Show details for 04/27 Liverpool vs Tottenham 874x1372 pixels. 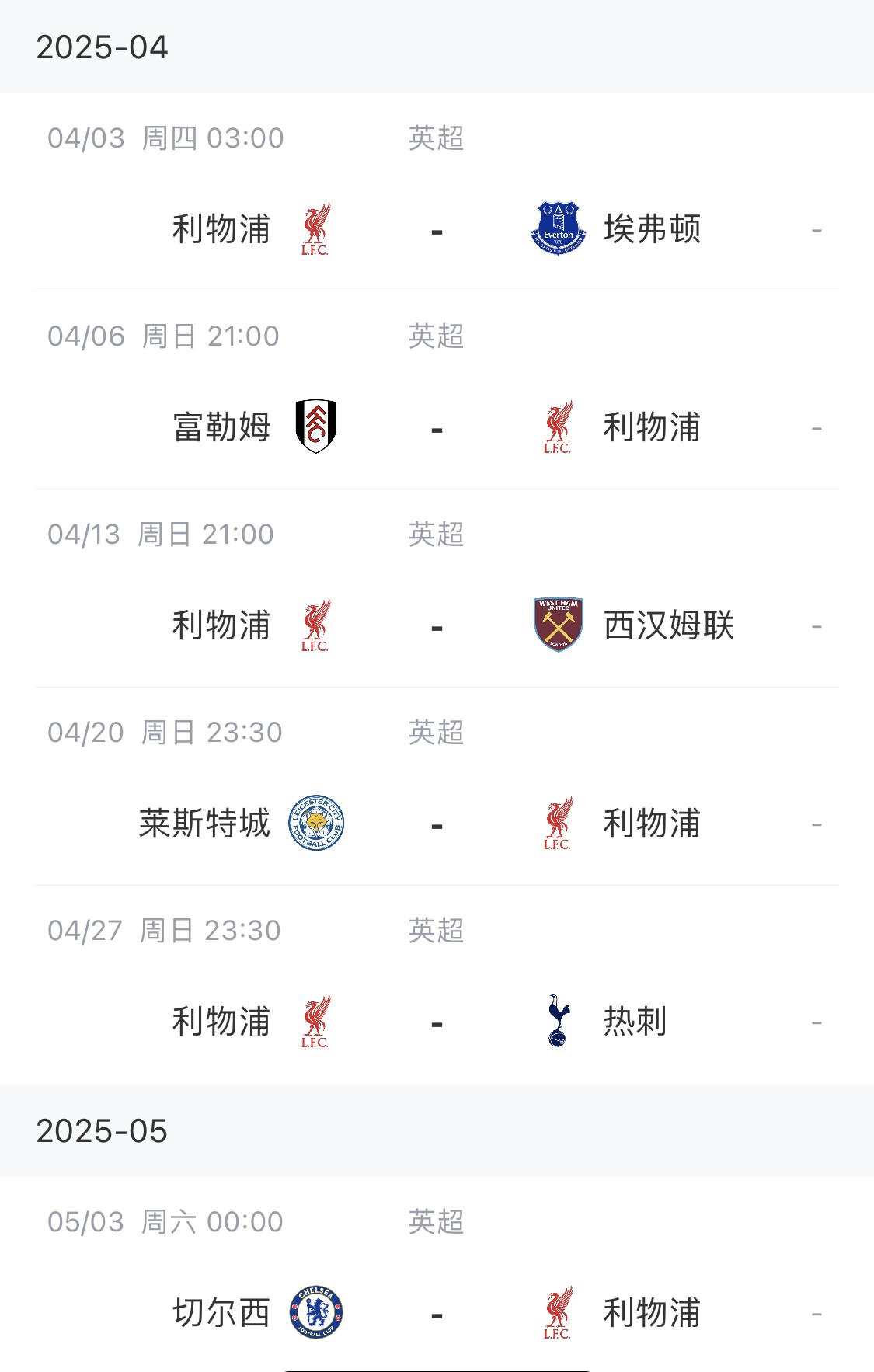(x=437, y=1022)
